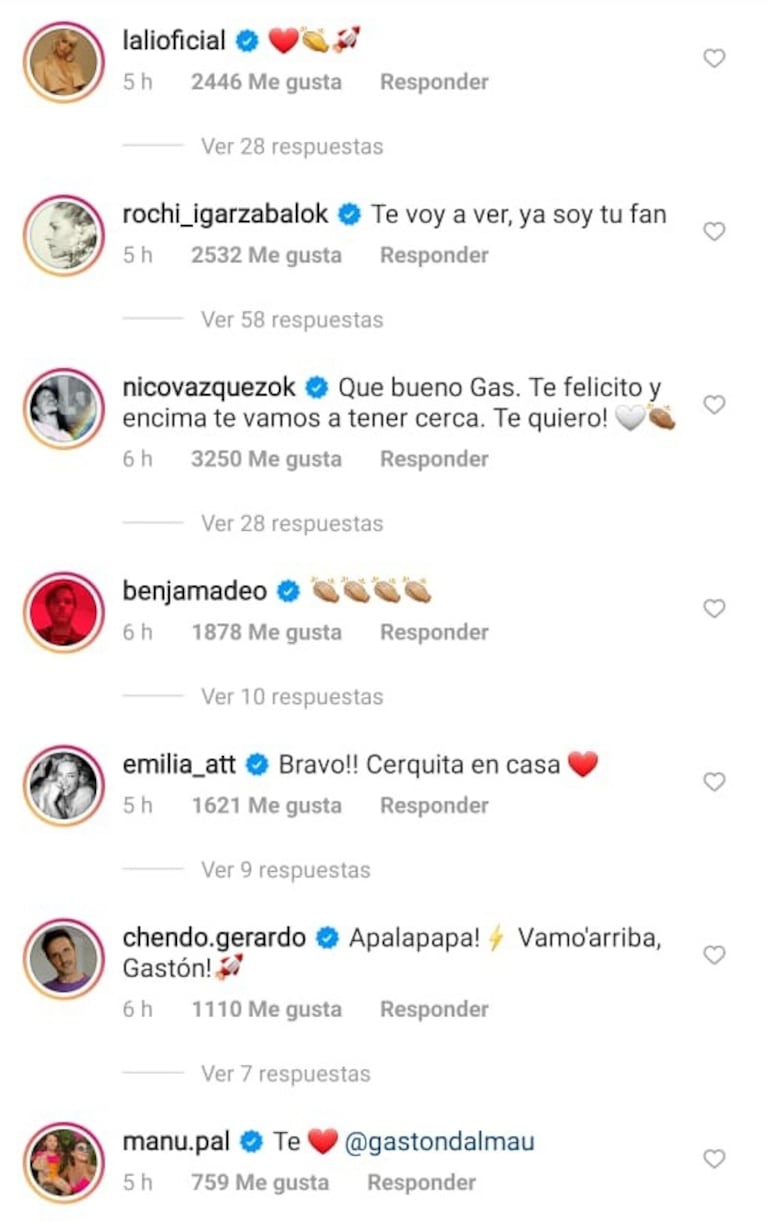The height and width of the screenshot is (1227, 767).
Task: Reply to rochi_igarzabalok's comment
Action: pyautogui.click(x=434, y=255)
